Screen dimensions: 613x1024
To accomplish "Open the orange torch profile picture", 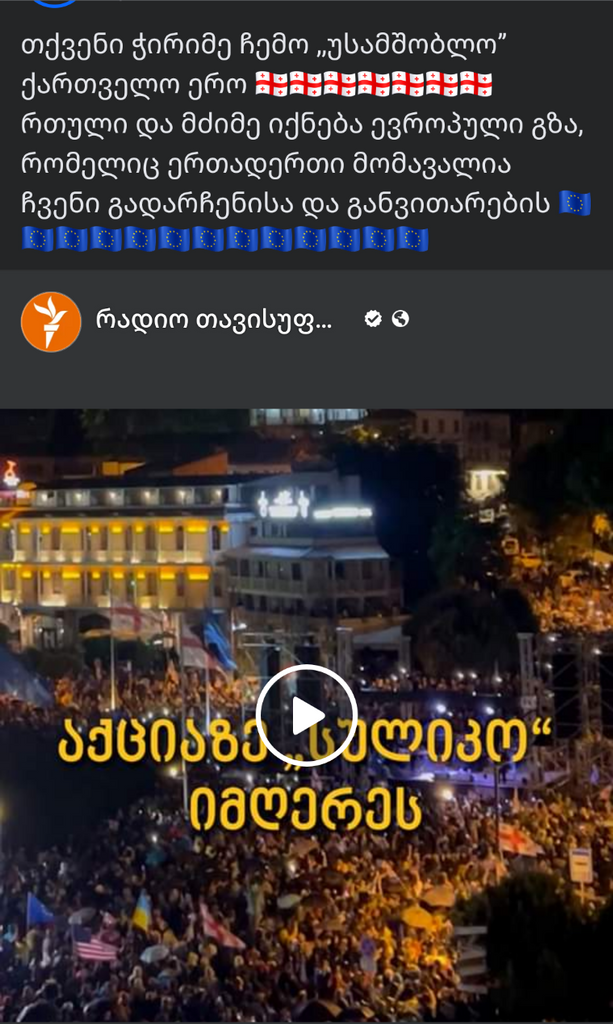I will [51, 321].
